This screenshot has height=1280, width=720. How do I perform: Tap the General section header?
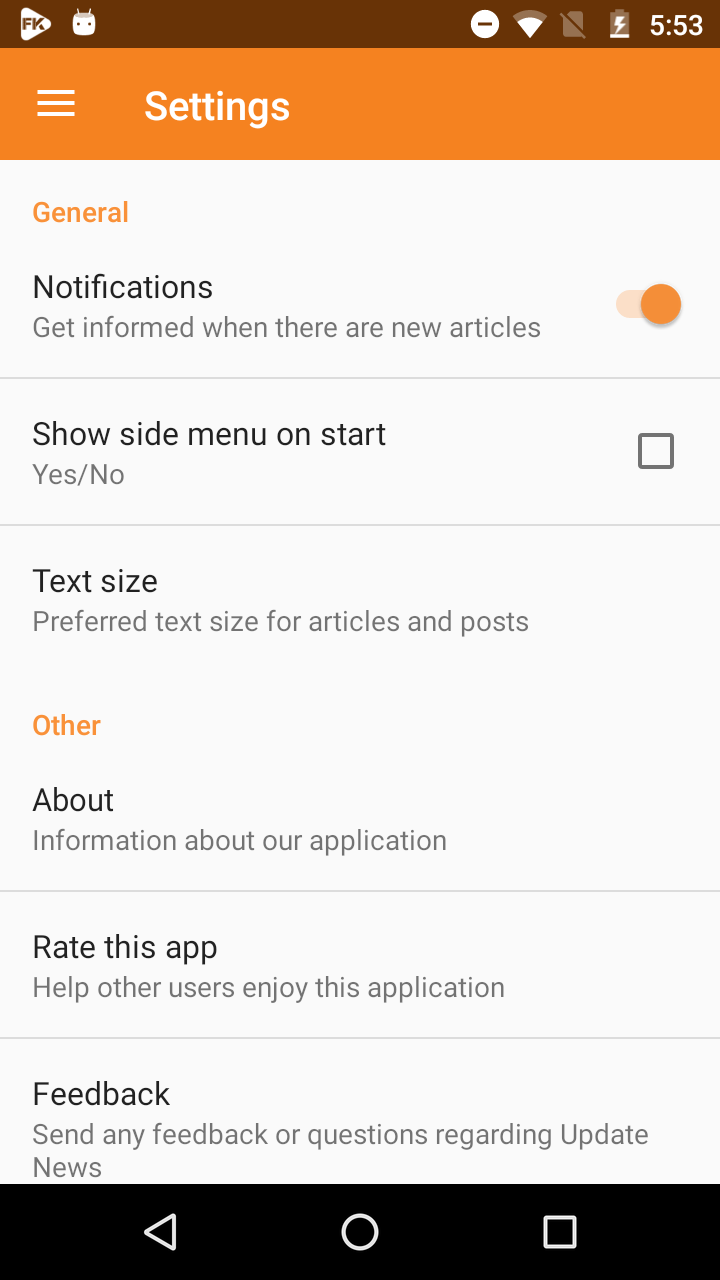80,212
